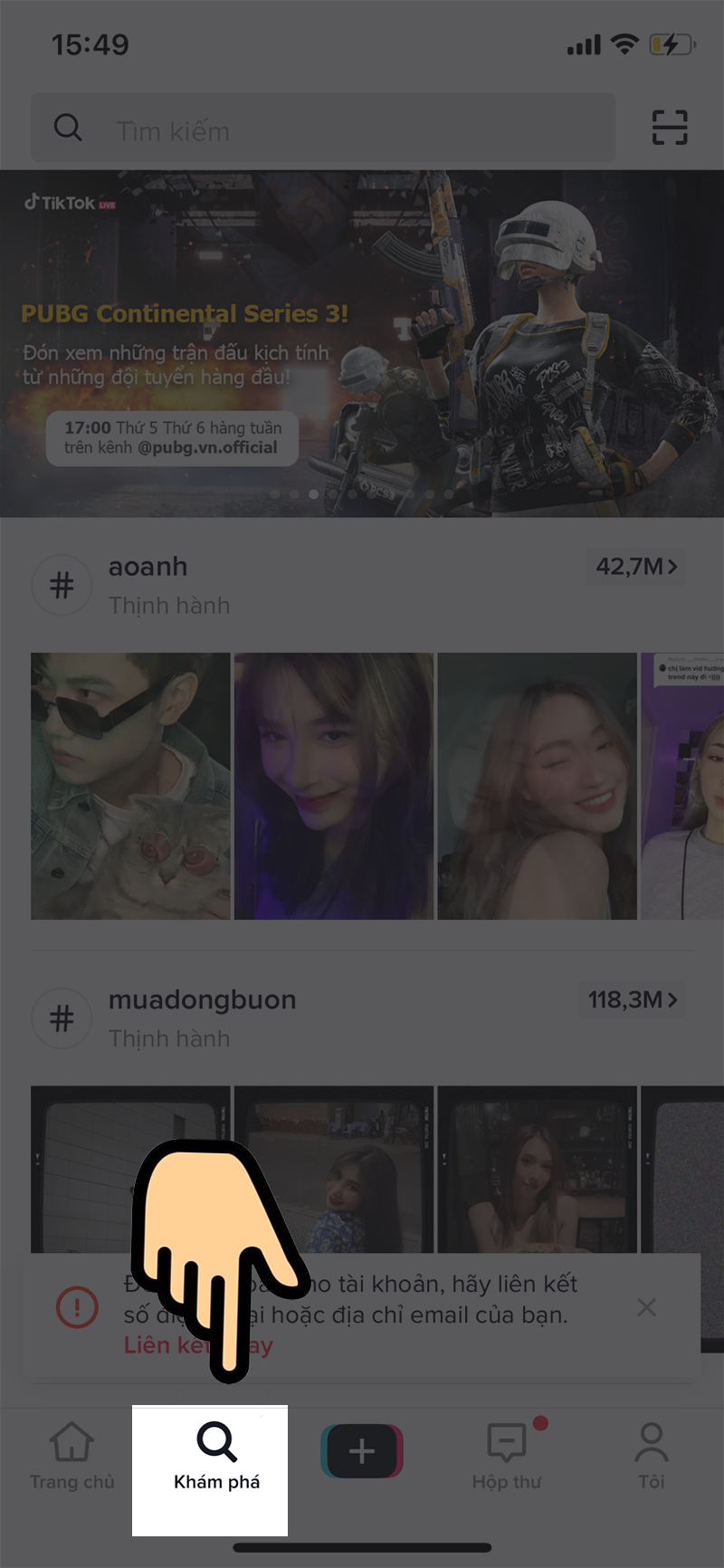
Task: Go to the Tôi profile tab
Action: [x=651, y=1457]
